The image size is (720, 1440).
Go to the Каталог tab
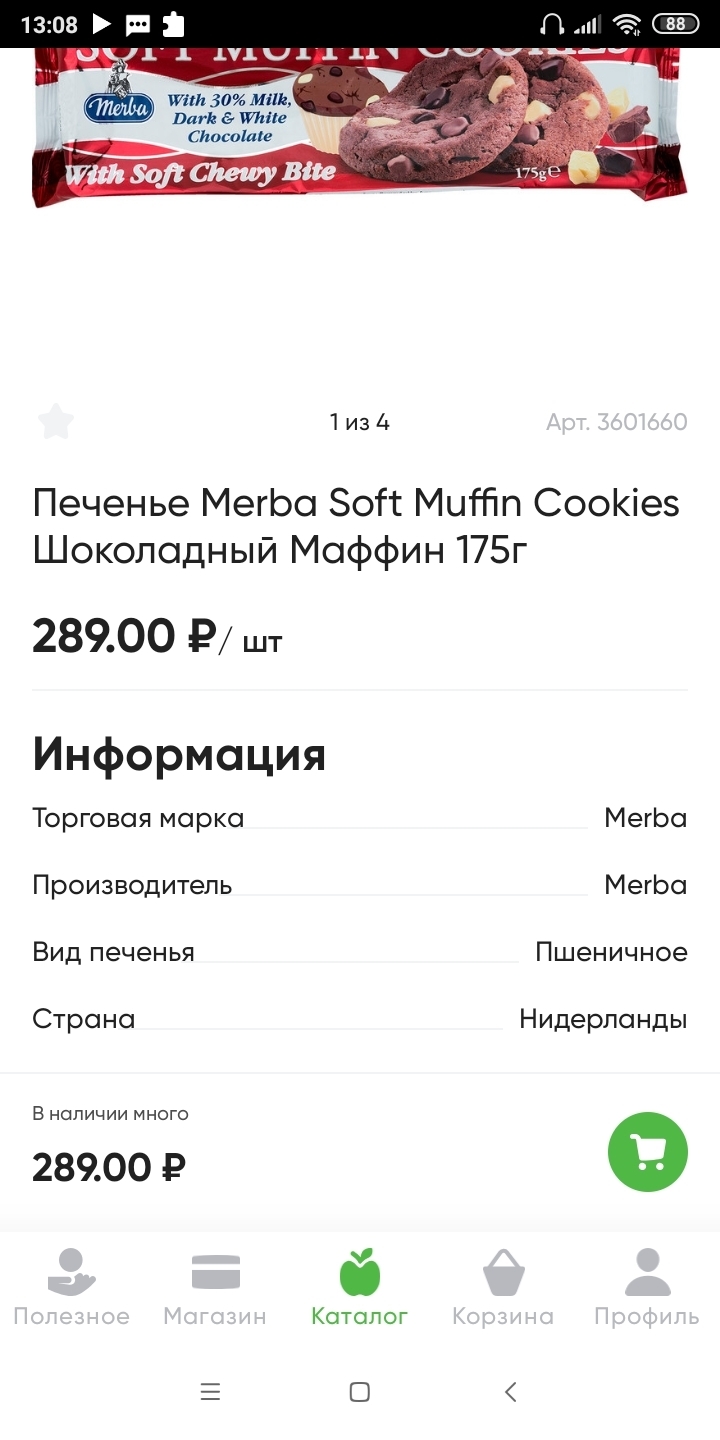click(360, 1287)
